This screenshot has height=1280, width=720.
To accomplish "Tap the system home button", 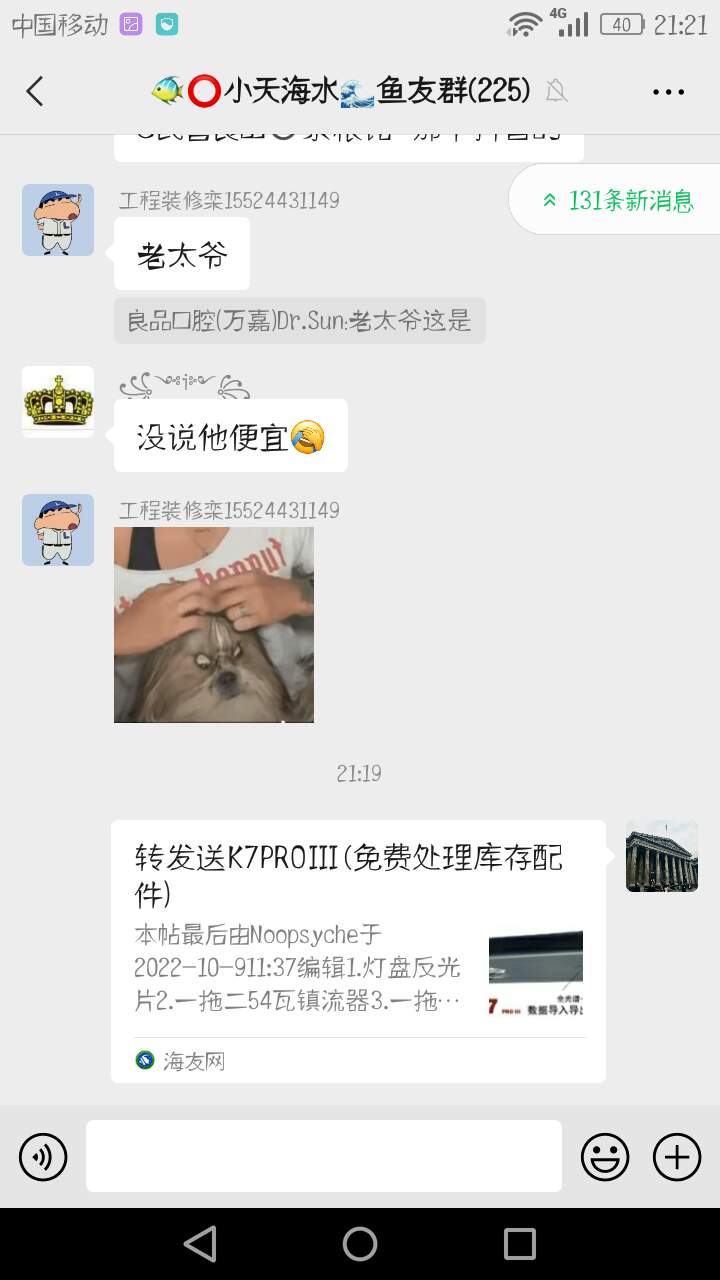I will (x=360, y=1244).
